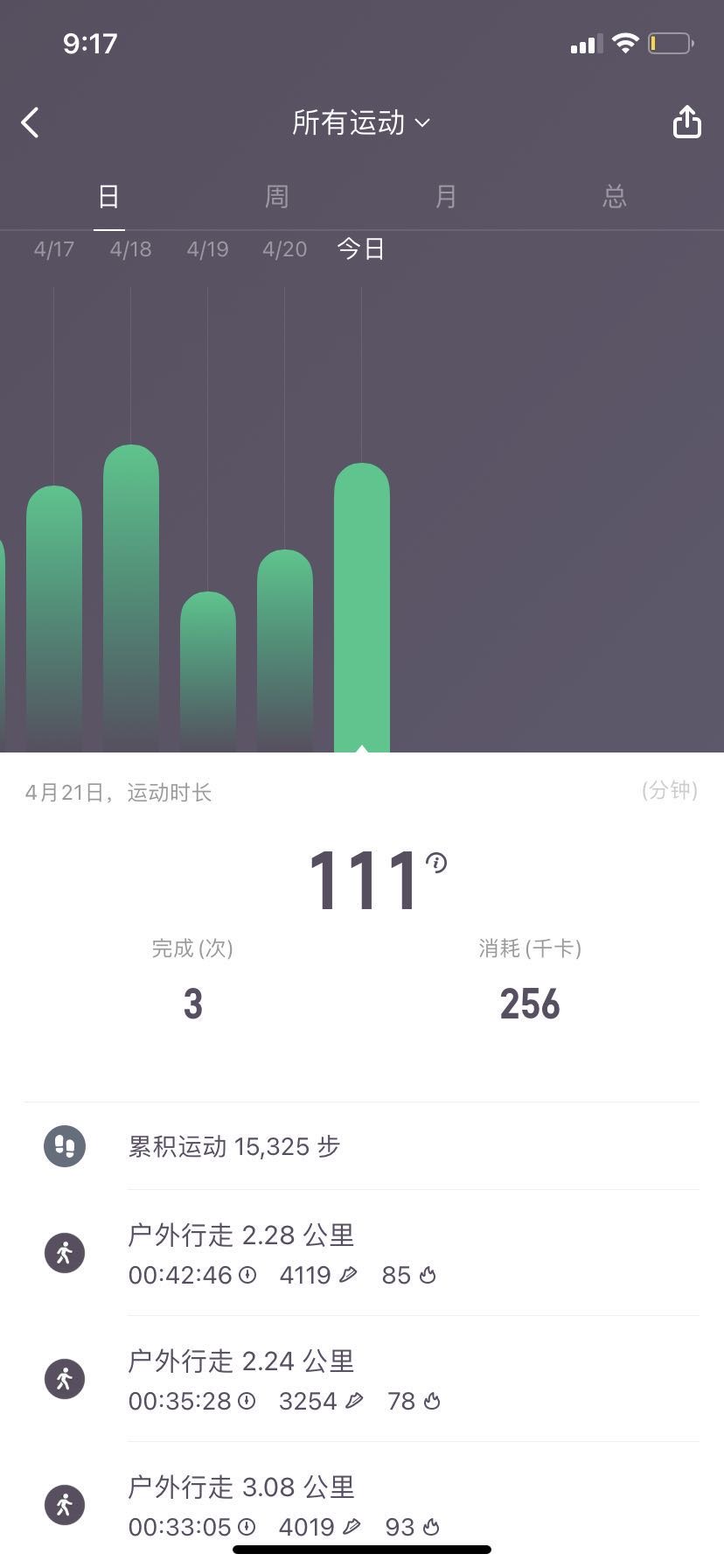The height and width of the screenshot is (1568, 724).
Task: Open the 累积运动 15,325 步 row
Action: (362, 1146)
